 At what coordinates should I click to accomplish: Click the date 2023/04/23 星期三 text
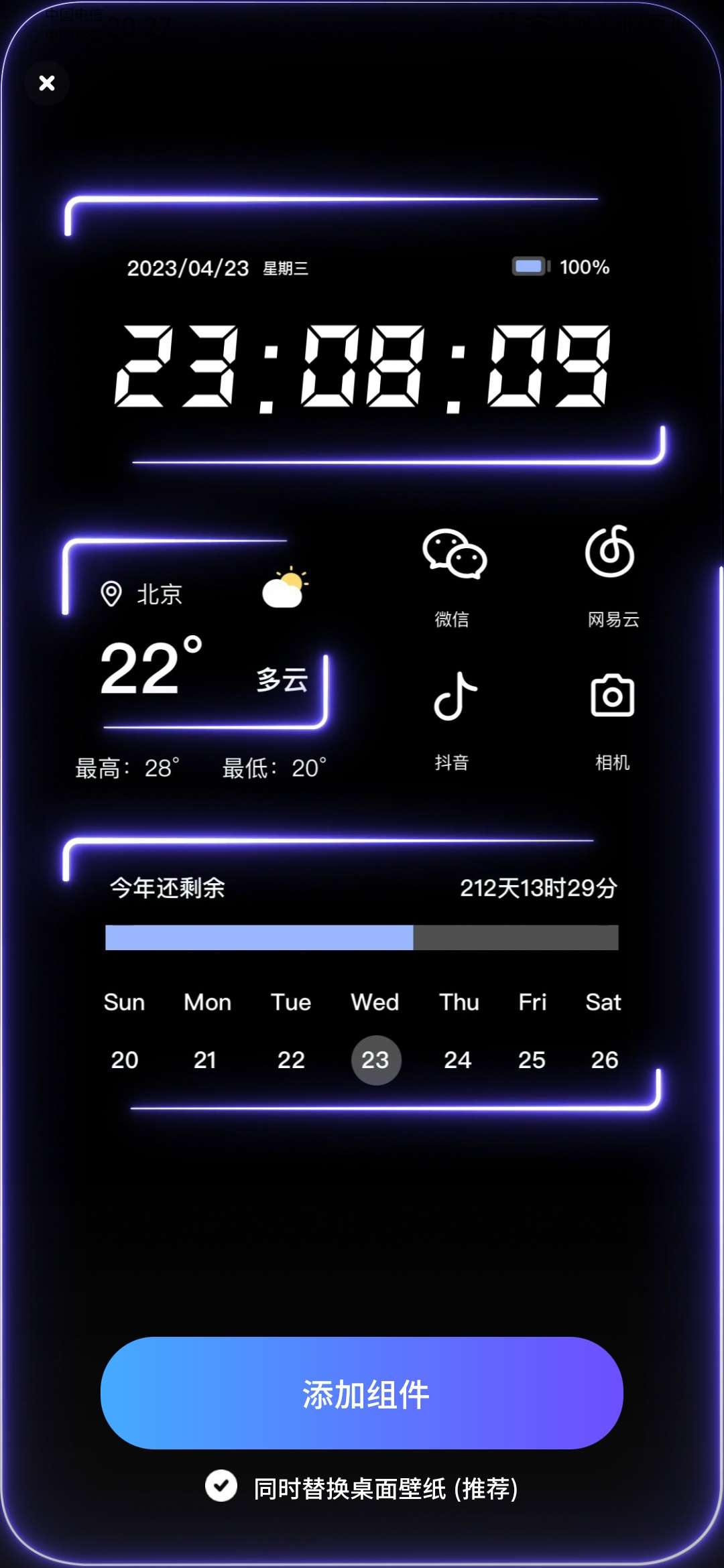pos(215,267)
